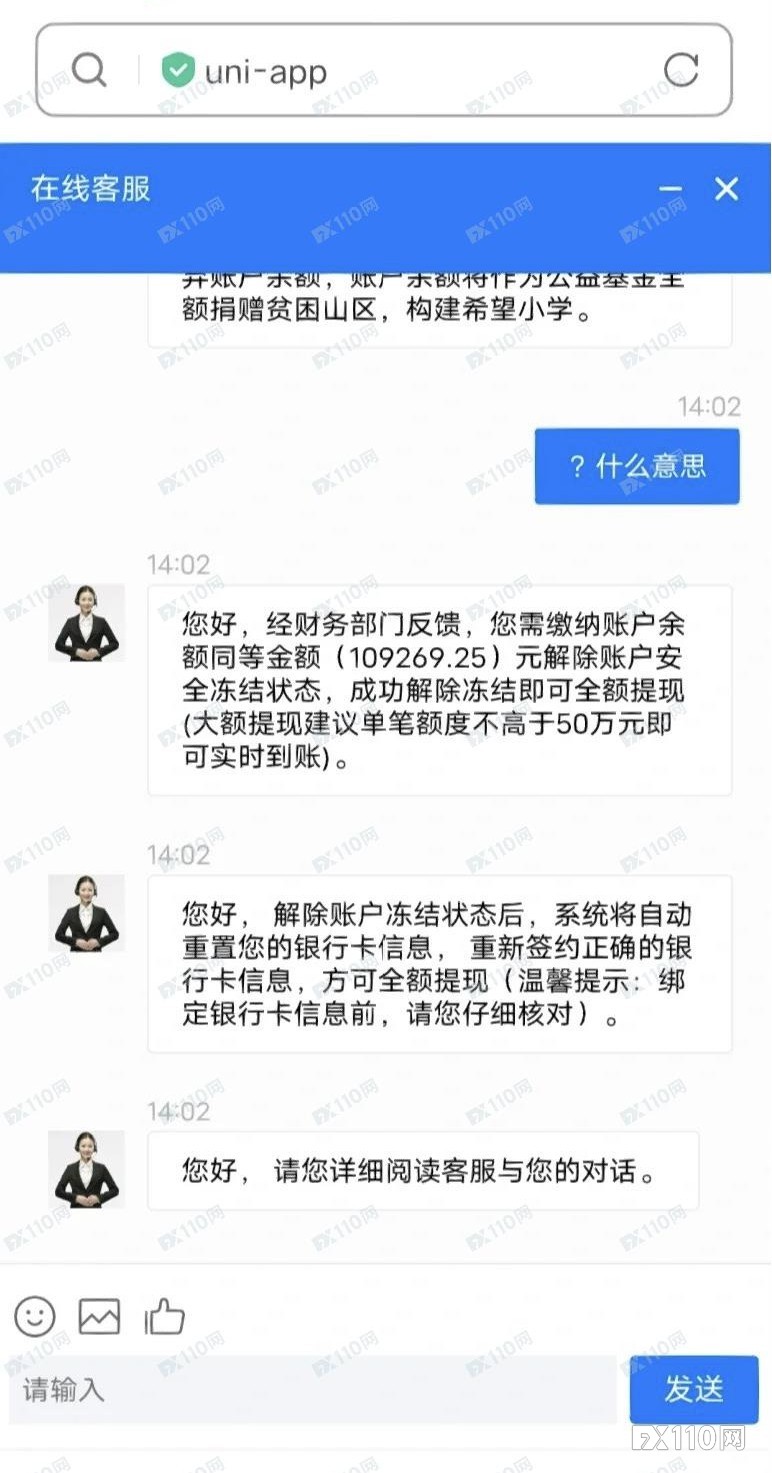Screen dimensions: 772x1473
Task: Reload the uni-app page
Action: pyautogui.click(x=681, y=70)
